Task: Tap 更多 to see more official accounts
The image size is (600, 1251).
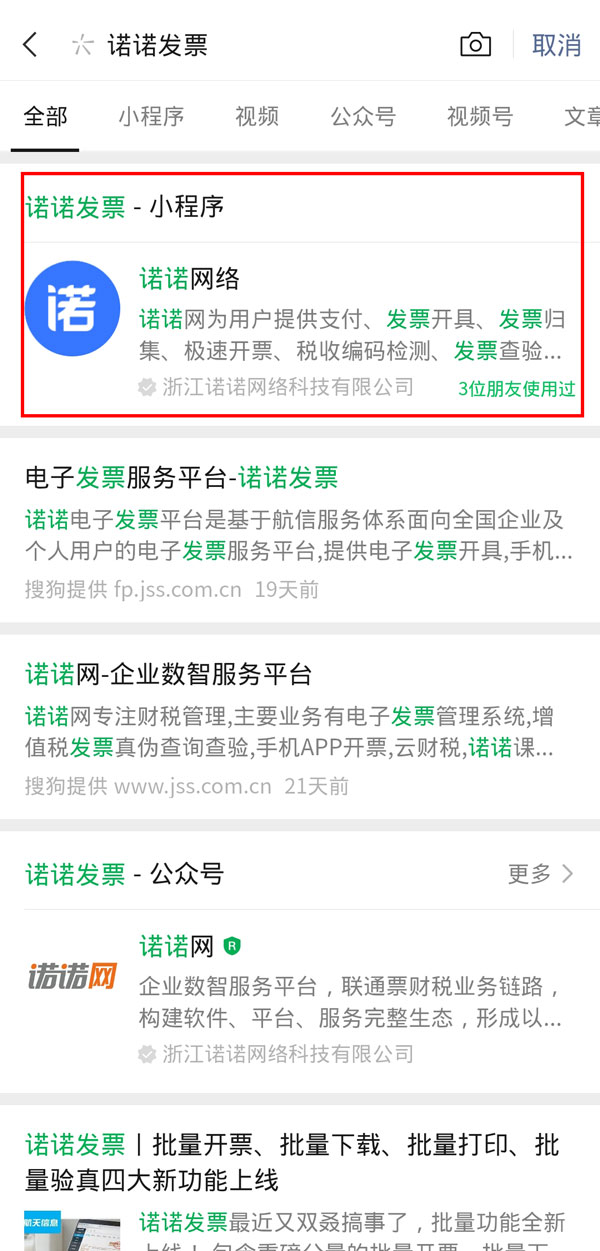Action: point(540,874)
